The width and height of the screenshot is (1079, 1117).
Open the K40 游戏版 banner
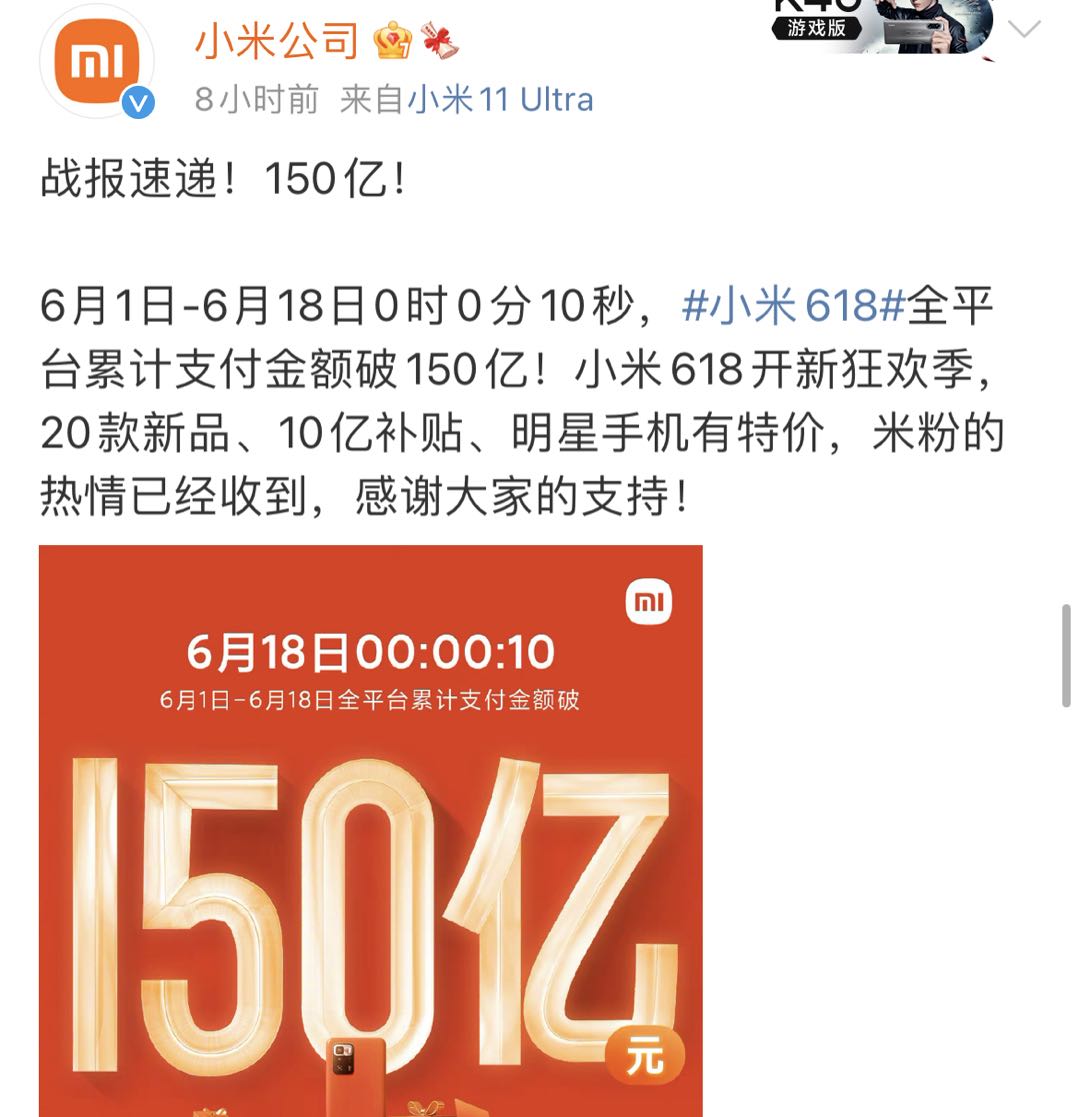click(880, 26)
